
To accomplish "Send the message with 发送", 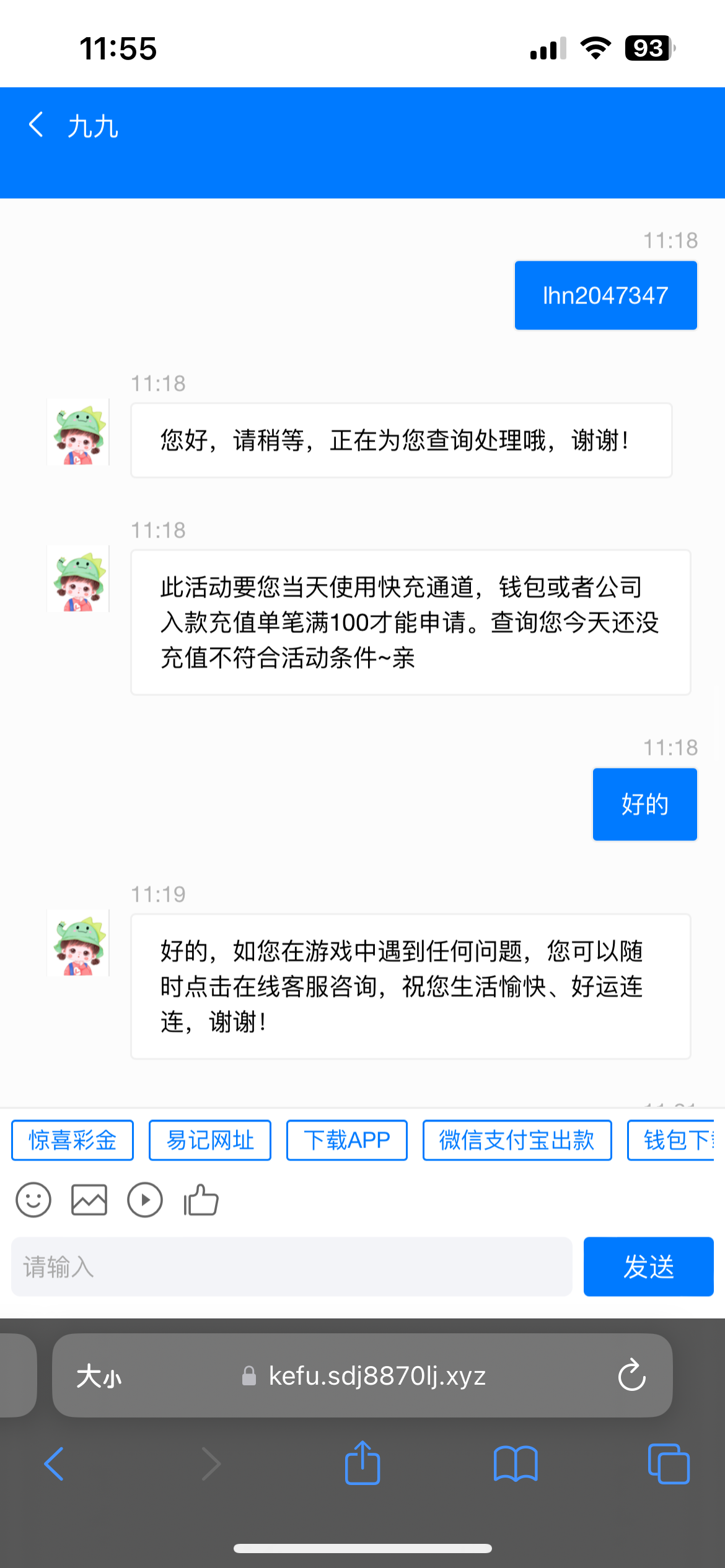I will coord(648,1266).
